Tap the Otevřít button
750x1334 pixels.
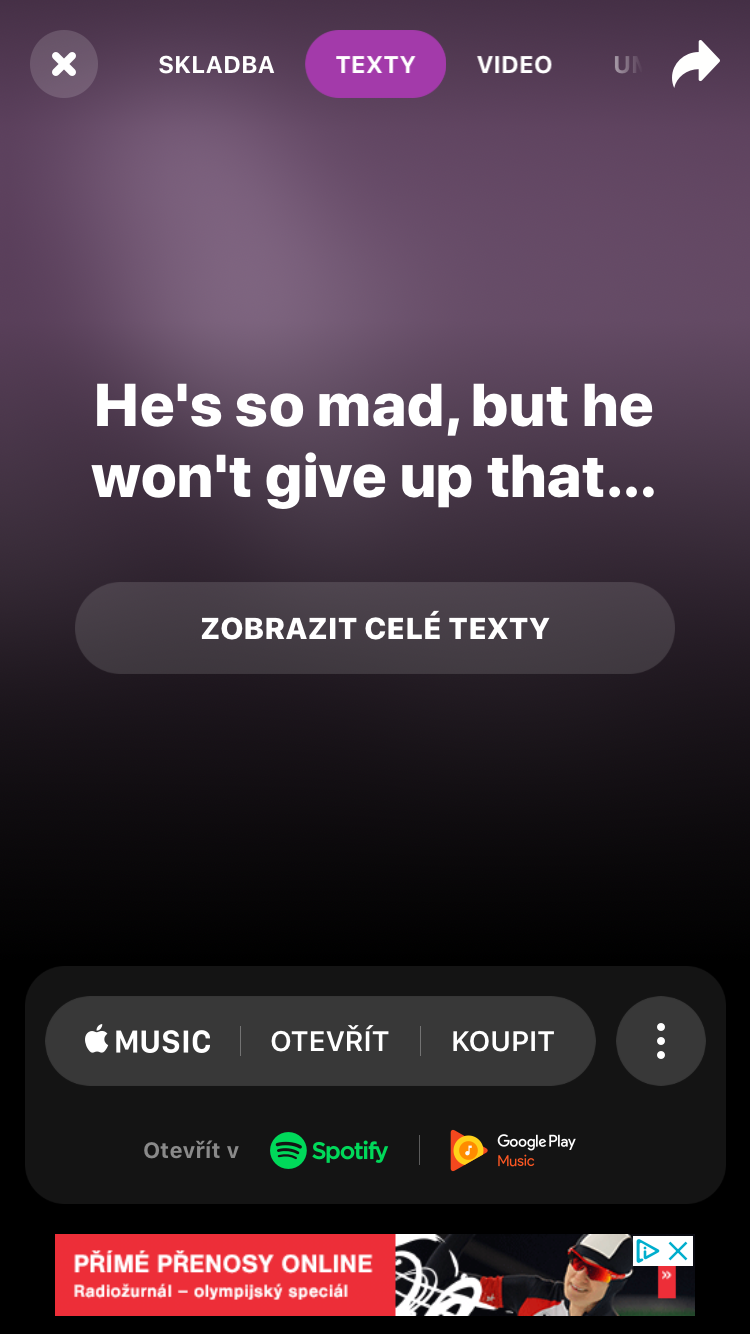point(329,1041)
